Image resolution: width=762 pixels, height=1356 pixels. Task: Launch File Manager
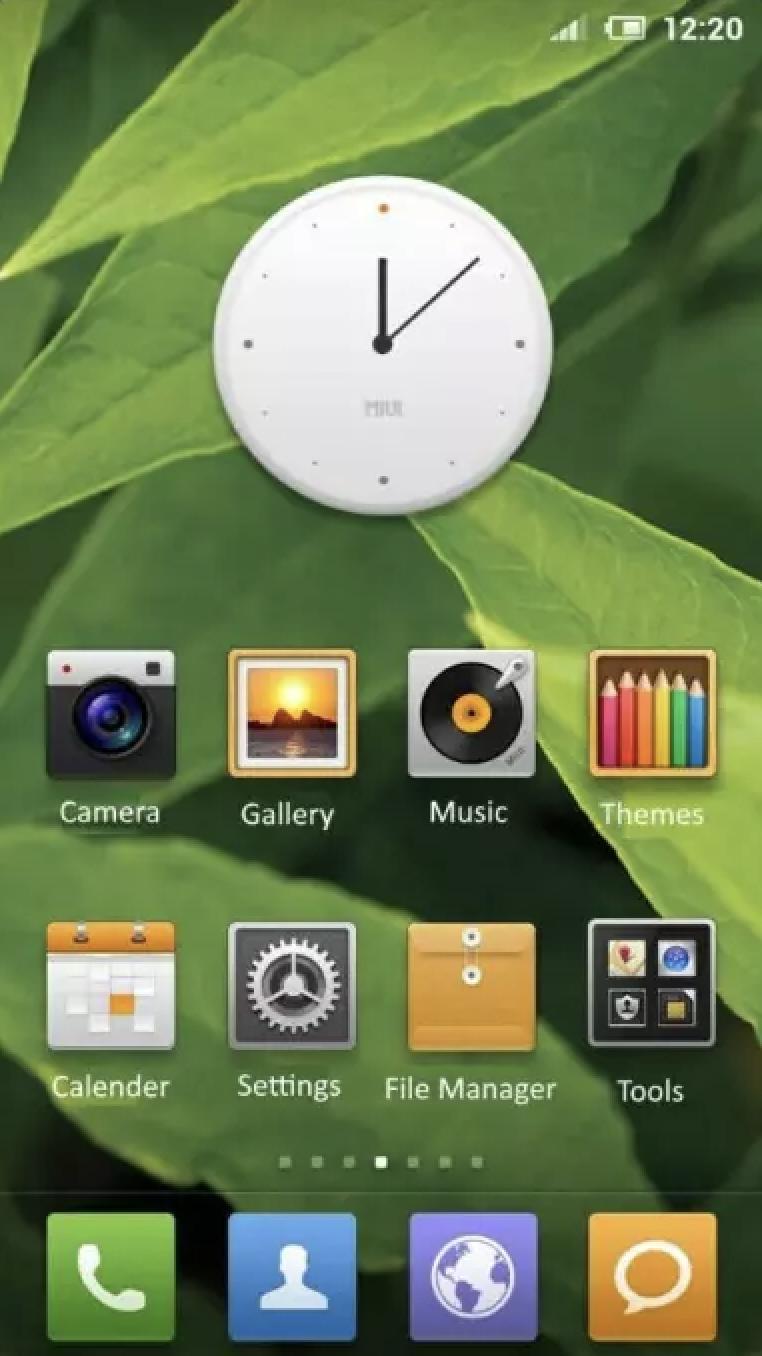pyautogui.click(x=471, y=986)
